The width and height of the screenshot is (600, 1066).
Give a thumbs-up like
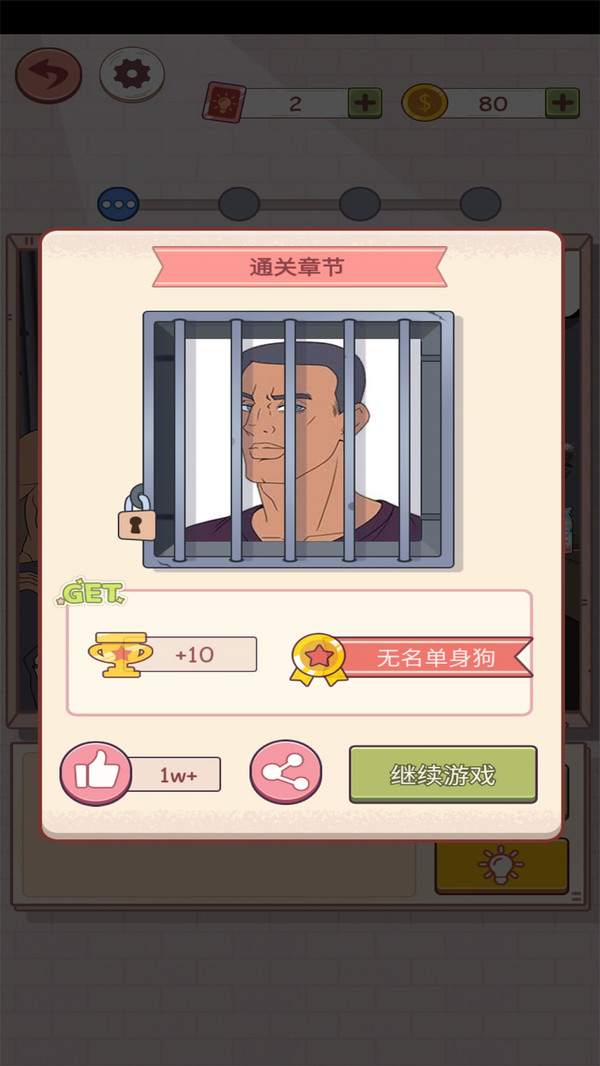pos(96,773)
